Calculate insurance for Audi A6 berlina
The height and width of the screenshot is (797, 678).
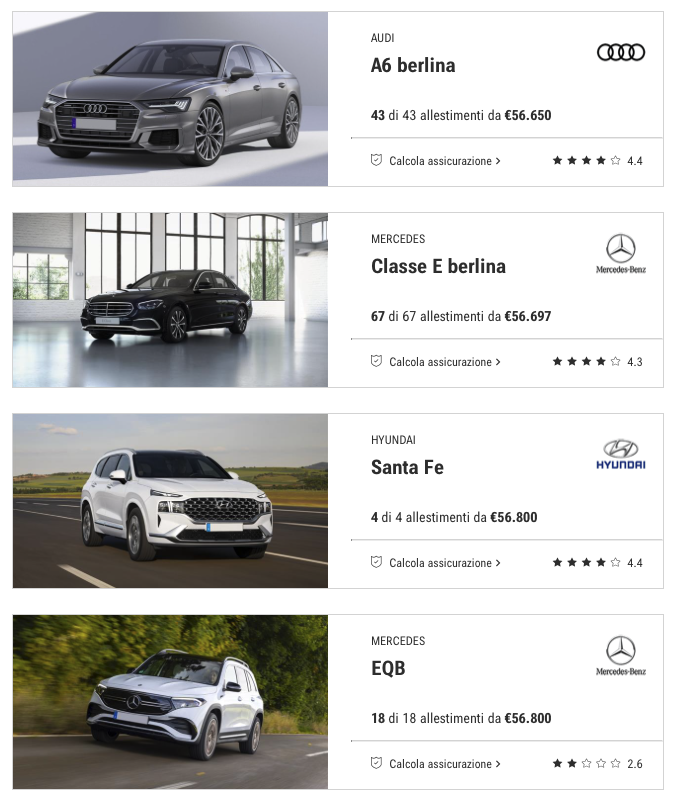click(437, 161)
